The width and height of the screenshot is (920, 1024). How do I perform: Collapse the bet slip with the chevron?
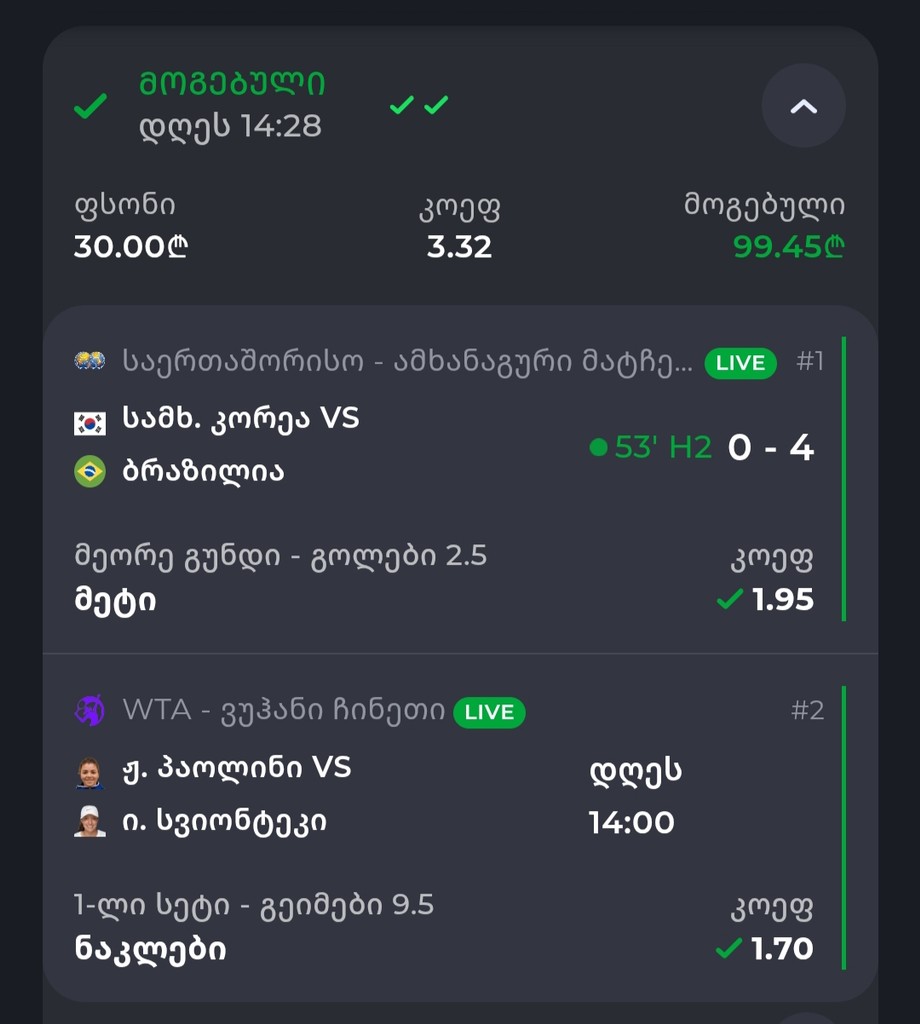[803, 105]
